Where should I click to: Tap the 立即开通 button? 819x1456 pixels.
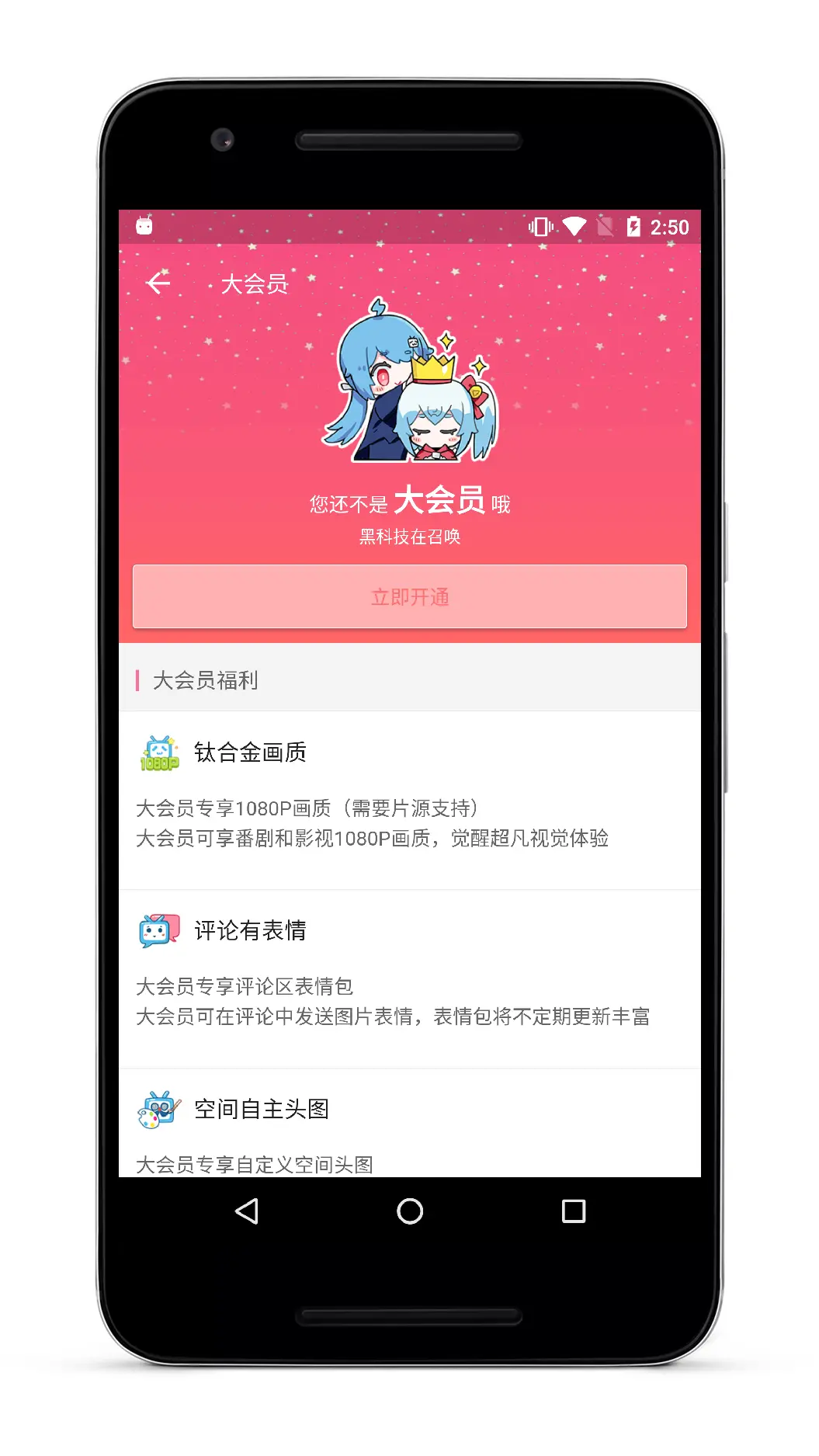409,596
